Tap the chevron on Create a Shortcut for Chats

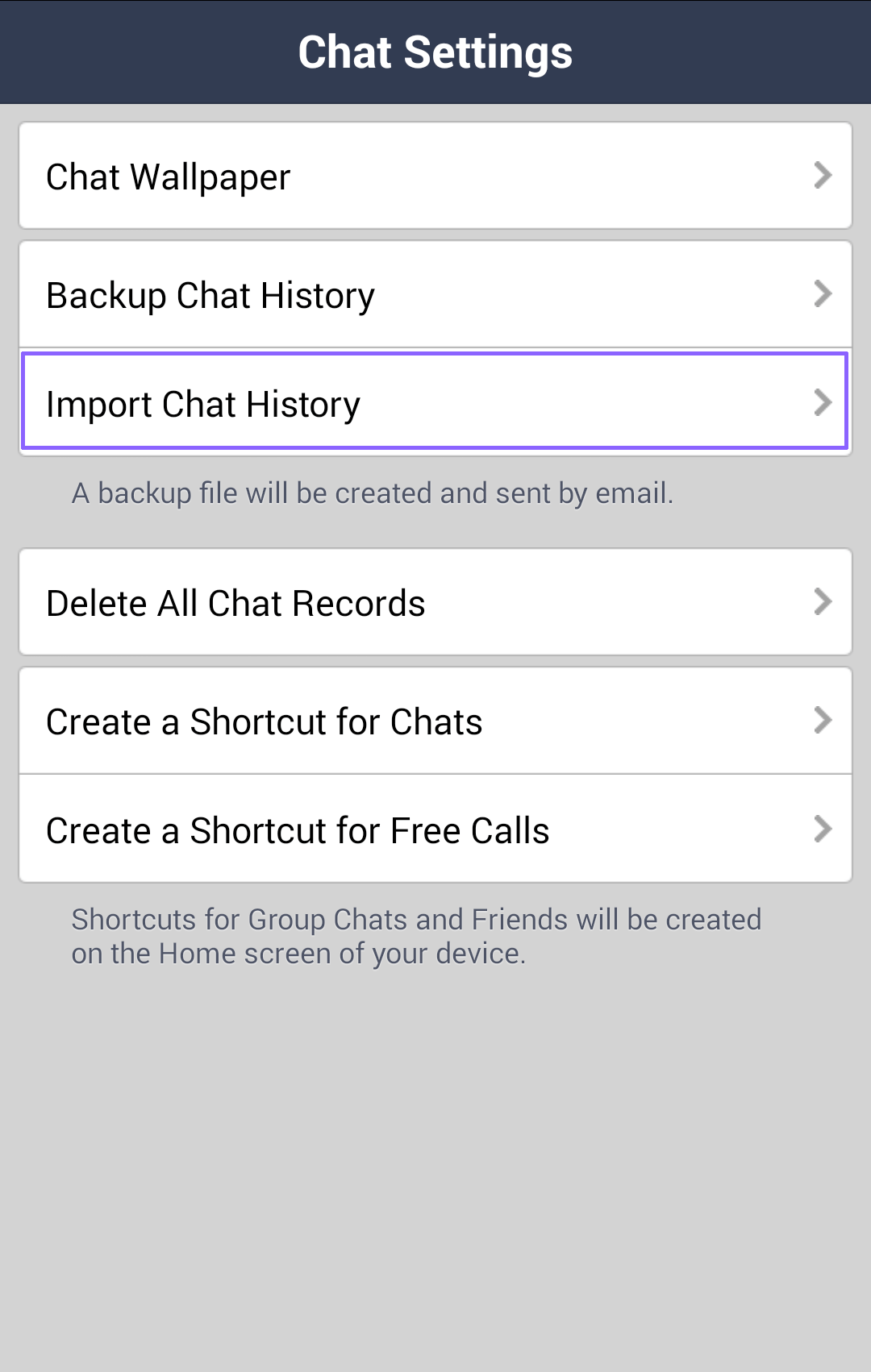coord(823,721)
